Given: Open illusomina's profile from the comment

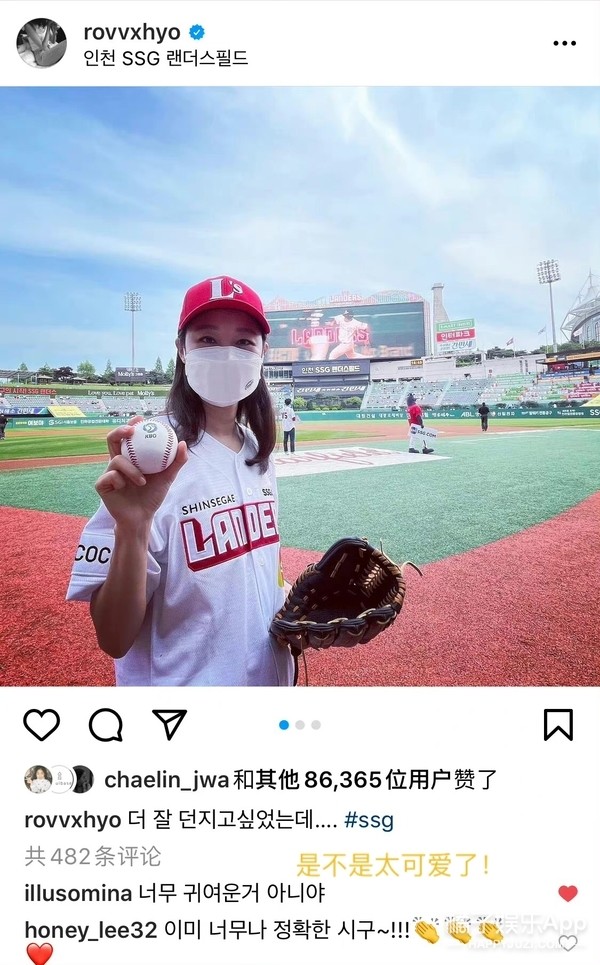Looking at the screenshot, I should pos(78,893).
